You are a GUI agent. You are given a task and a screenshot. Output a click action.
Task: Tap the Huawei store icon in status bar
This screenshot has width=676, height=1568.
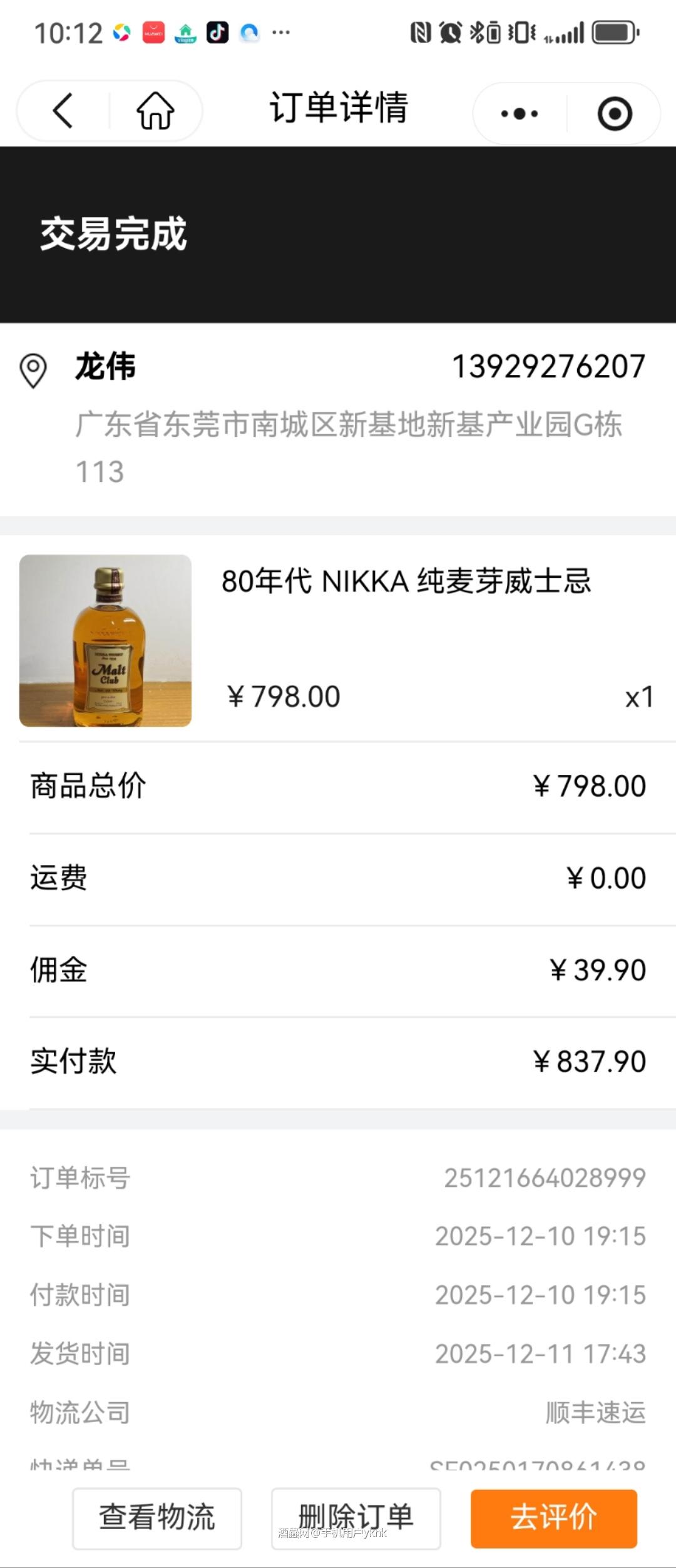tap(153, 33)
